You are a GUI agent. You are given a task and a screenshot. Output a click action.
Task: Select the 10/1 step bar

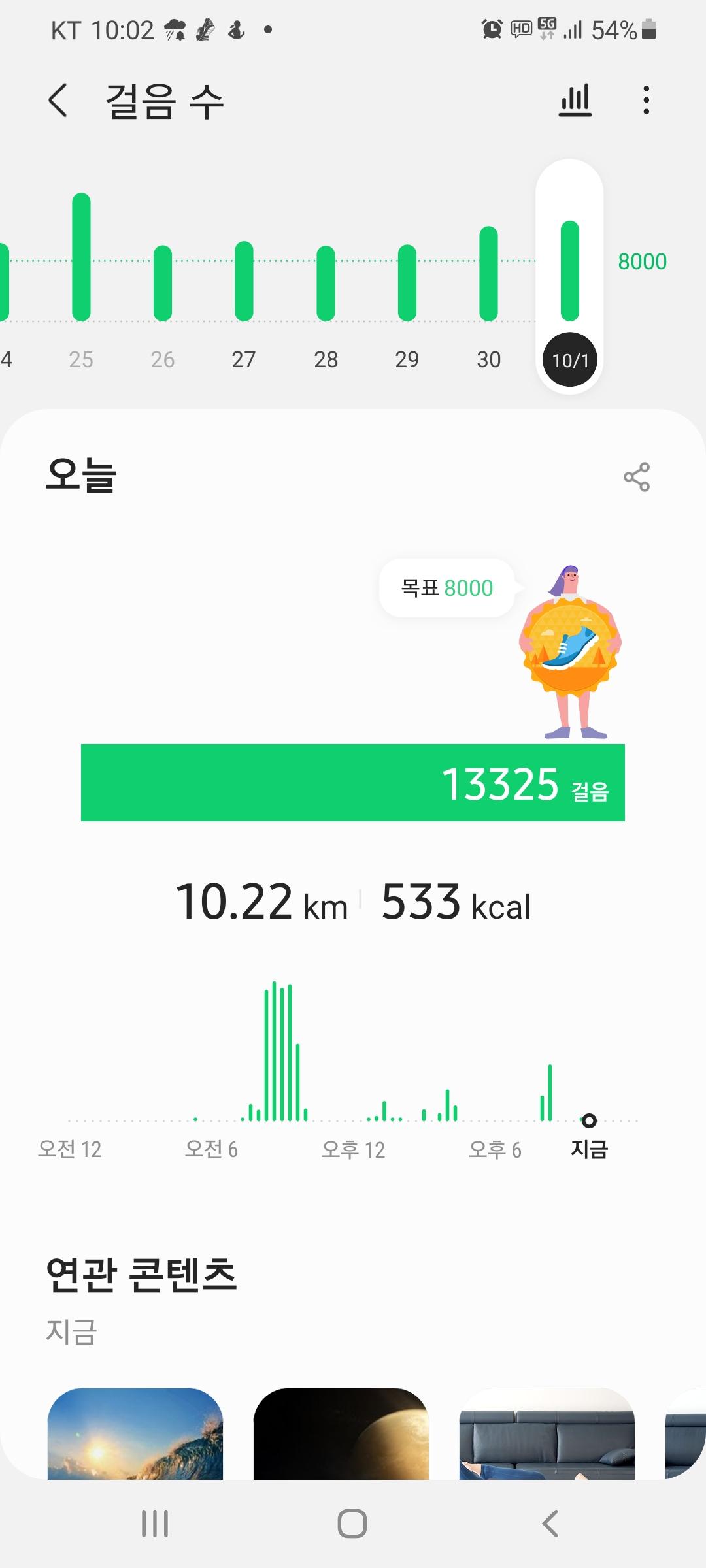(x=569, y=271)
